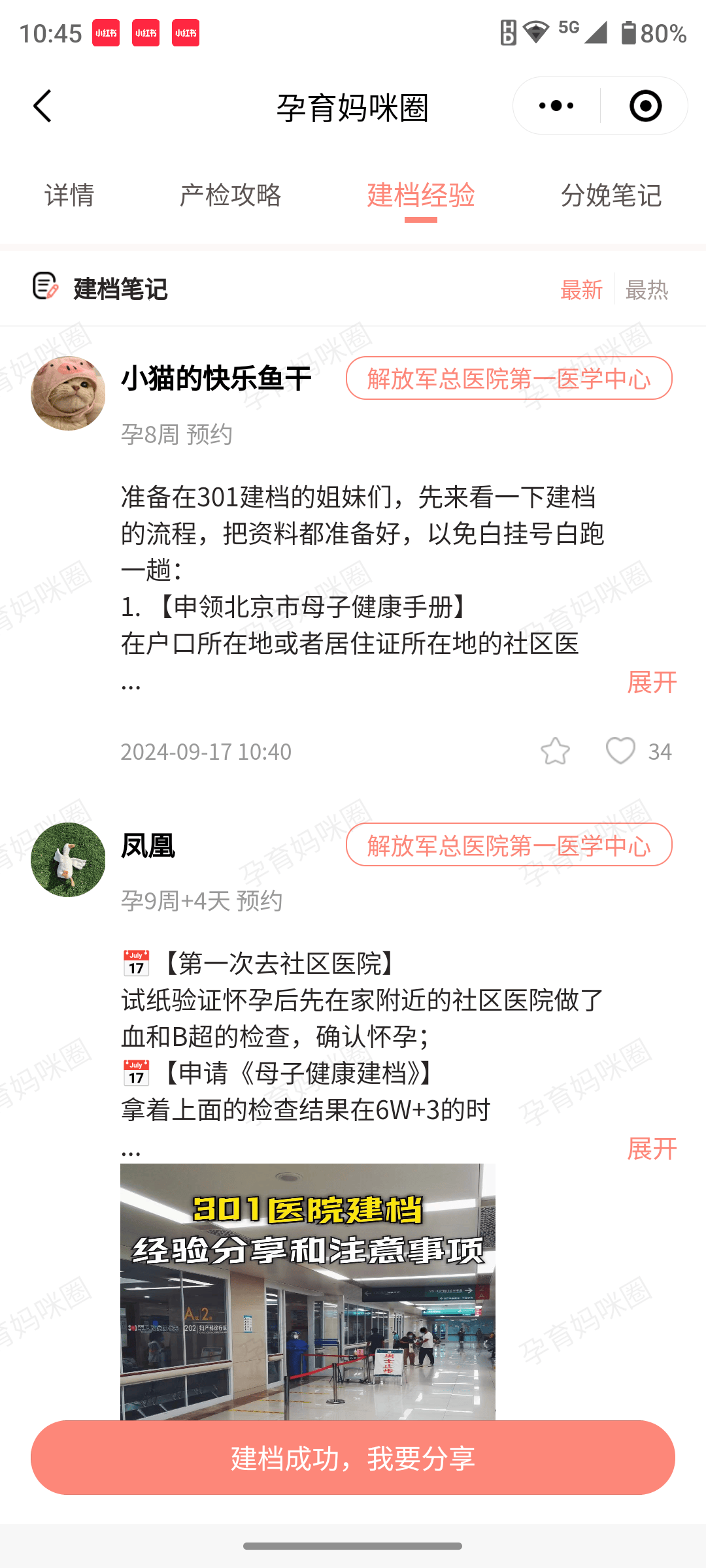The image size is (706, 1568).
Task: Switch to the 产检攻略 tab
Action: pyautogui.click(x=230, y=195)
